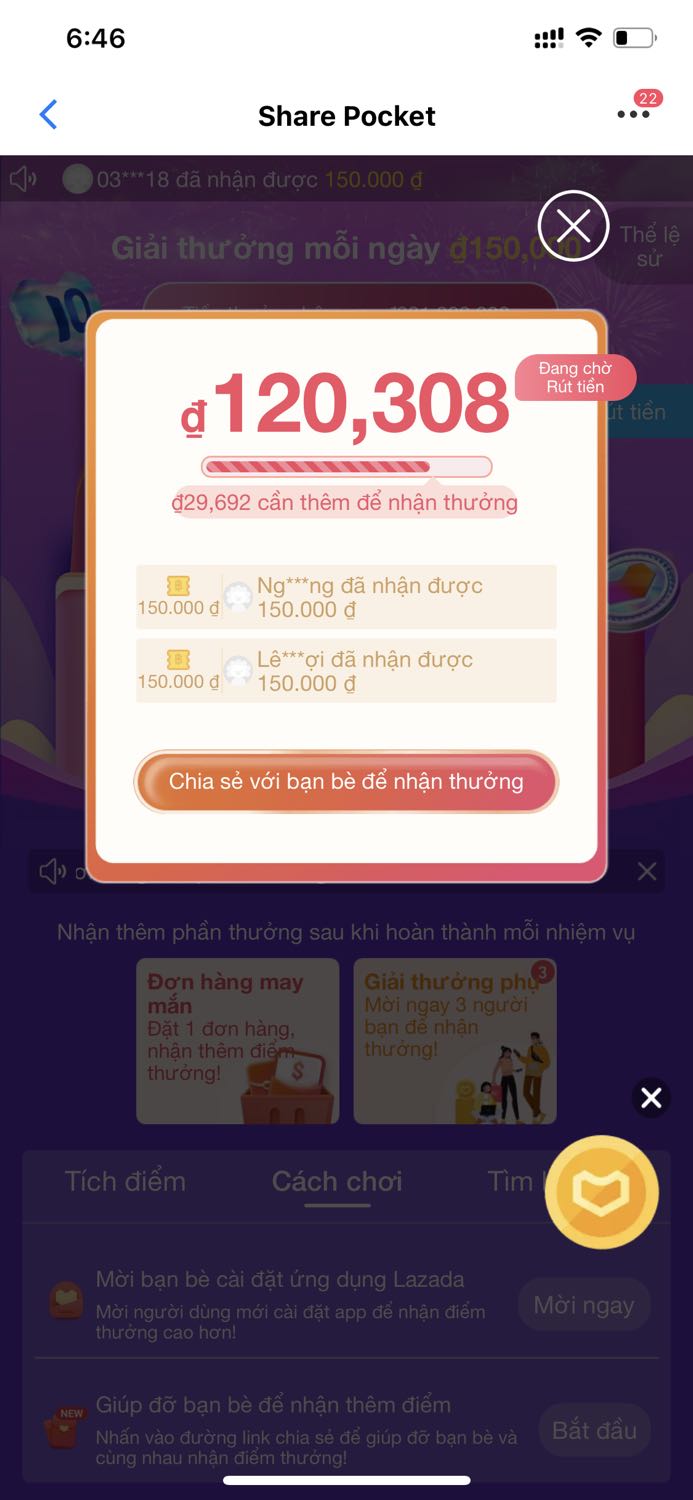Tap Chia sẻ với bạn bè để nhận thưởng
The image size is (693, 1500).
coord(346,781)
